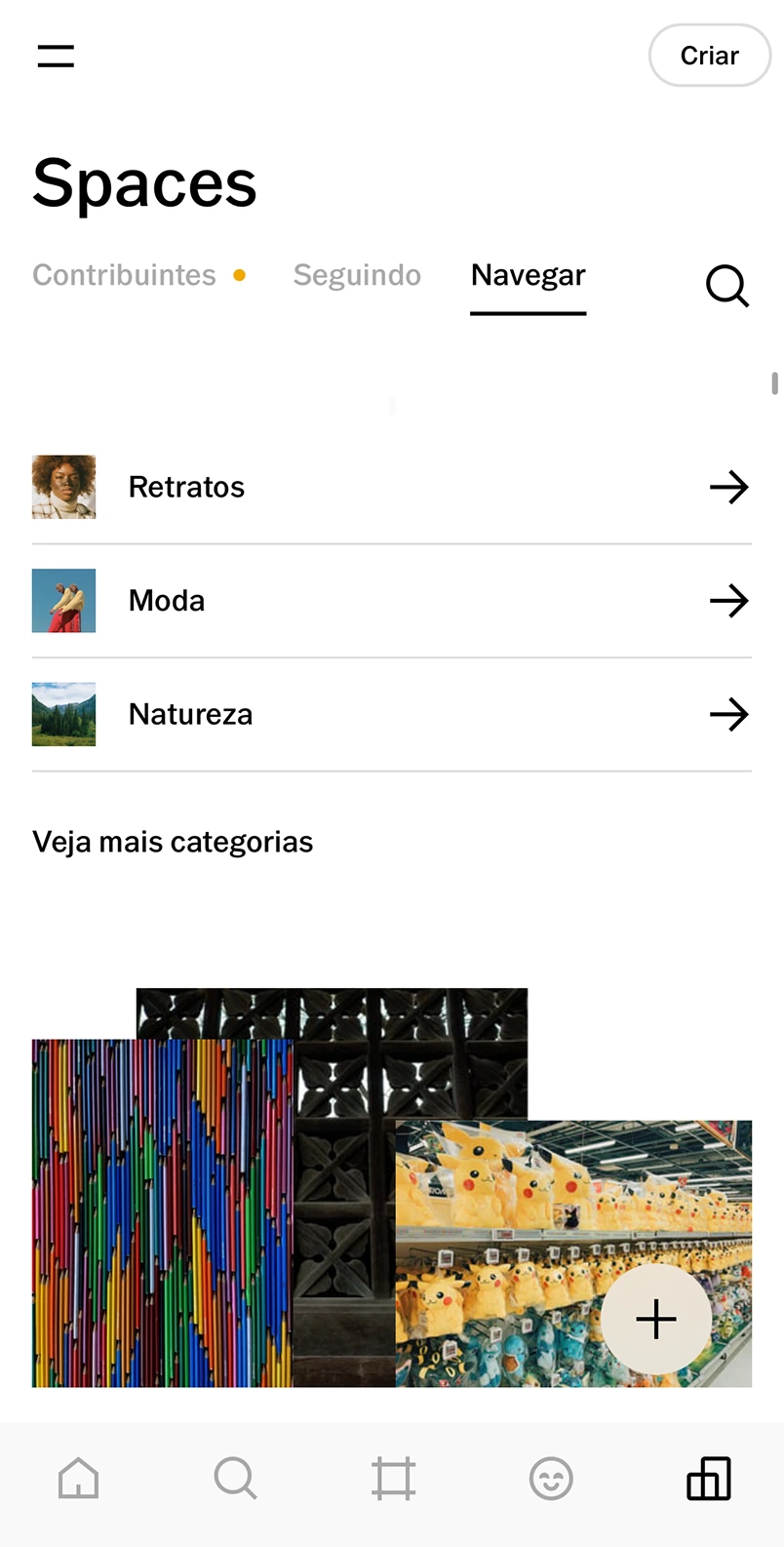Stay on the Navegar tab by tapping it
Viewport: 784px width, 1547px height.
pos(528,275)
